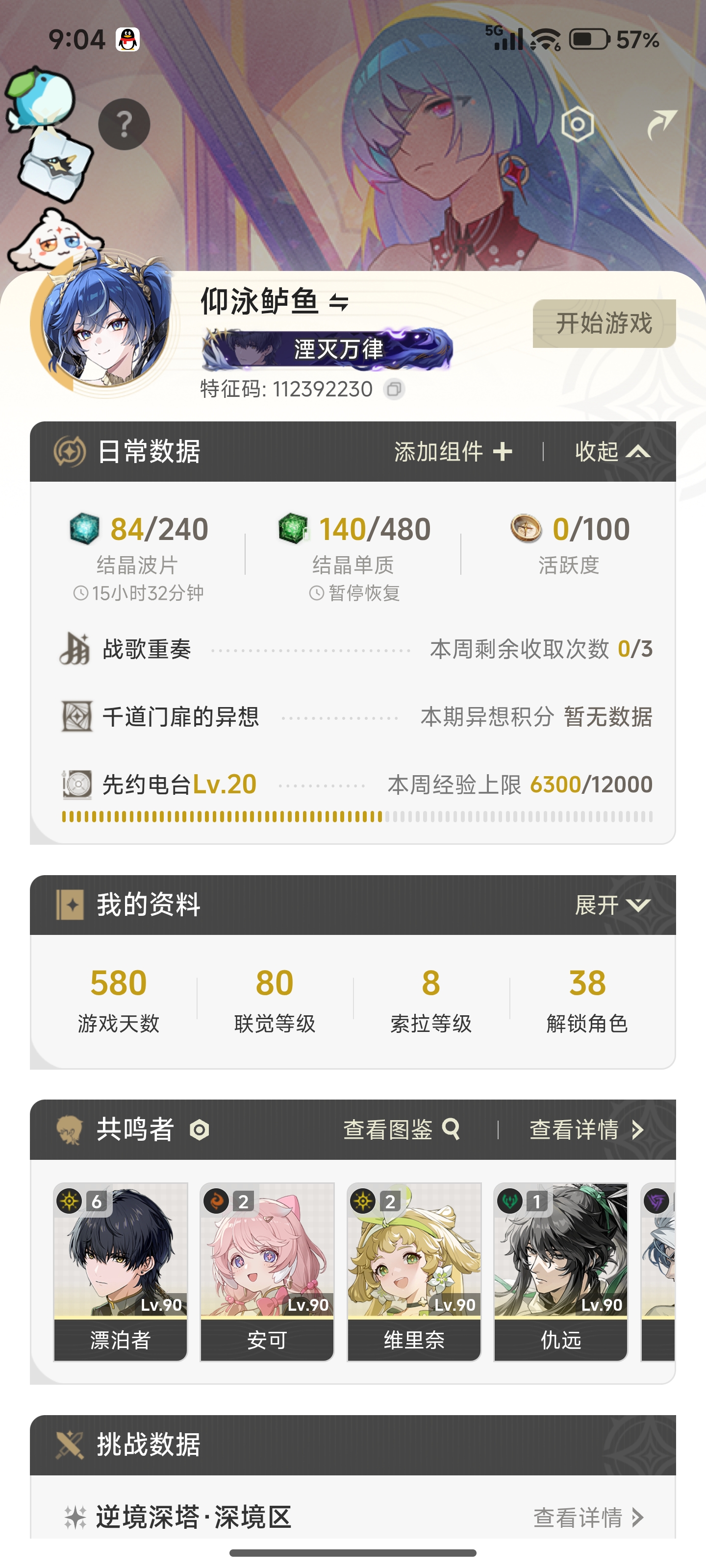This screenshot has height=1568, width=706.
Task: Tap the 开始游戏 button
Action: point(604,323)
